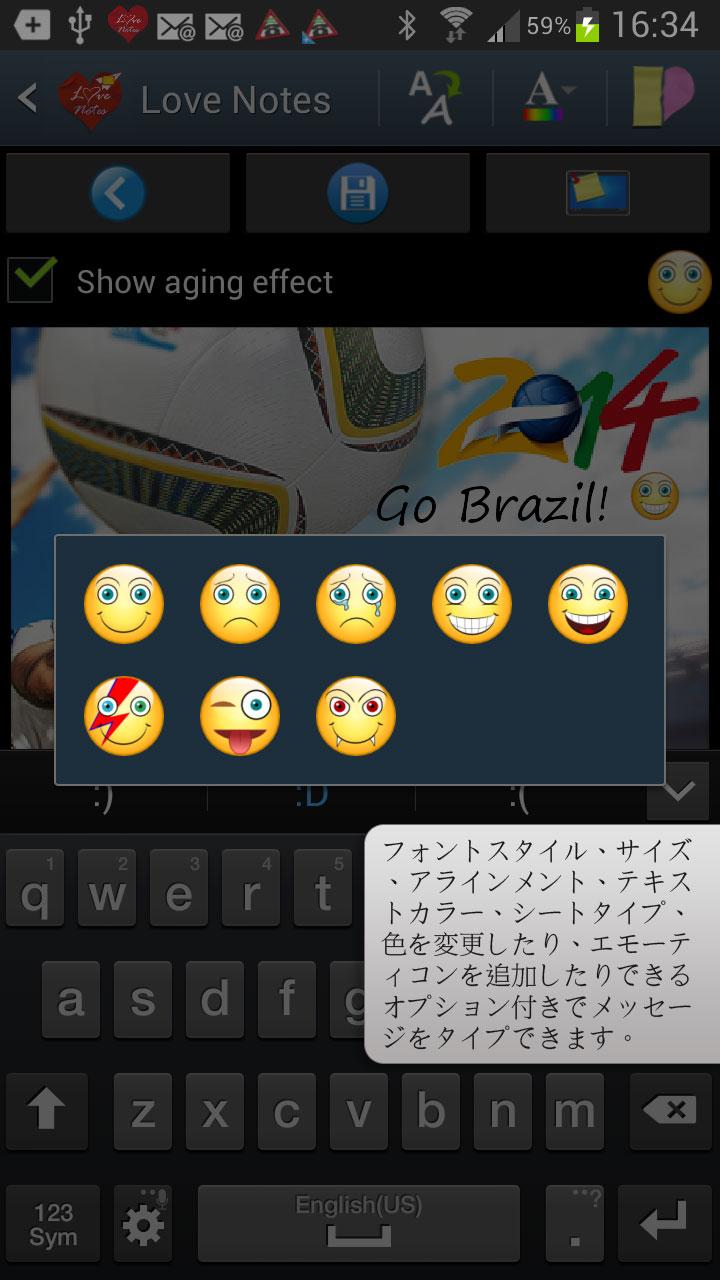This screenshot has width=720, height=1280.
Task: Tap the smiley button beside Show aging effect
Action: pyautogui.click(x=679, y=282)
